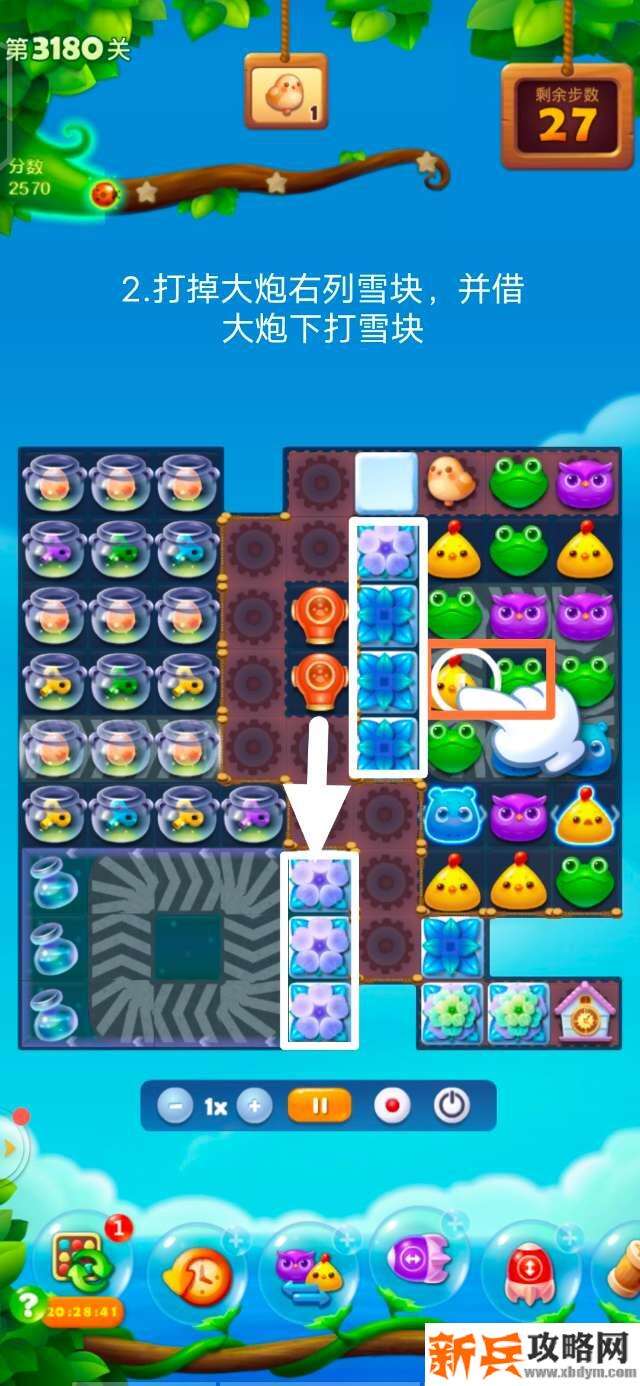
Task: Start recording with the red dot button
Action: tap(392, 1107)
